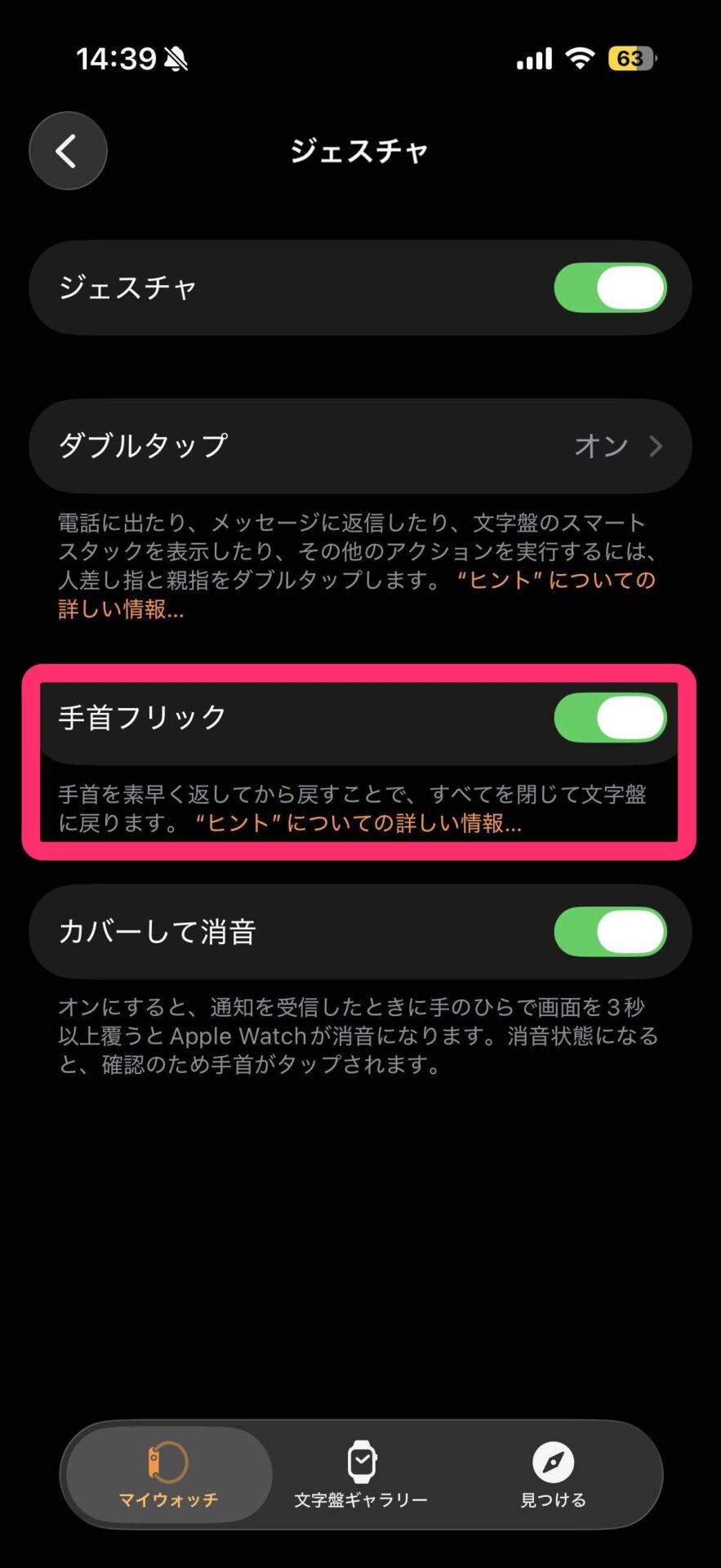This screenshot has width=721, height=1568.
Task: Switch to the 見つける tab
Action: (553, 1474)
